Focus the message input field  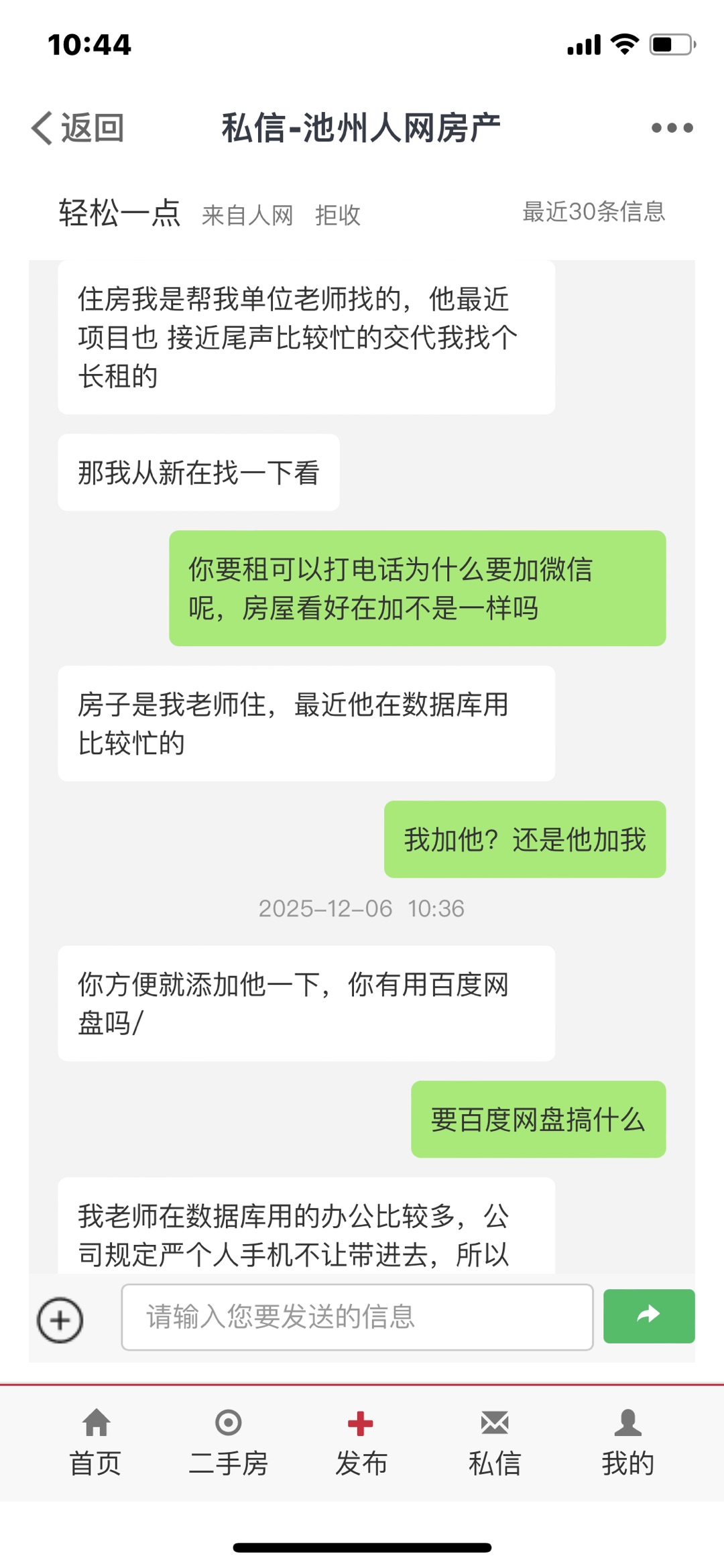tap(357, 1317)
